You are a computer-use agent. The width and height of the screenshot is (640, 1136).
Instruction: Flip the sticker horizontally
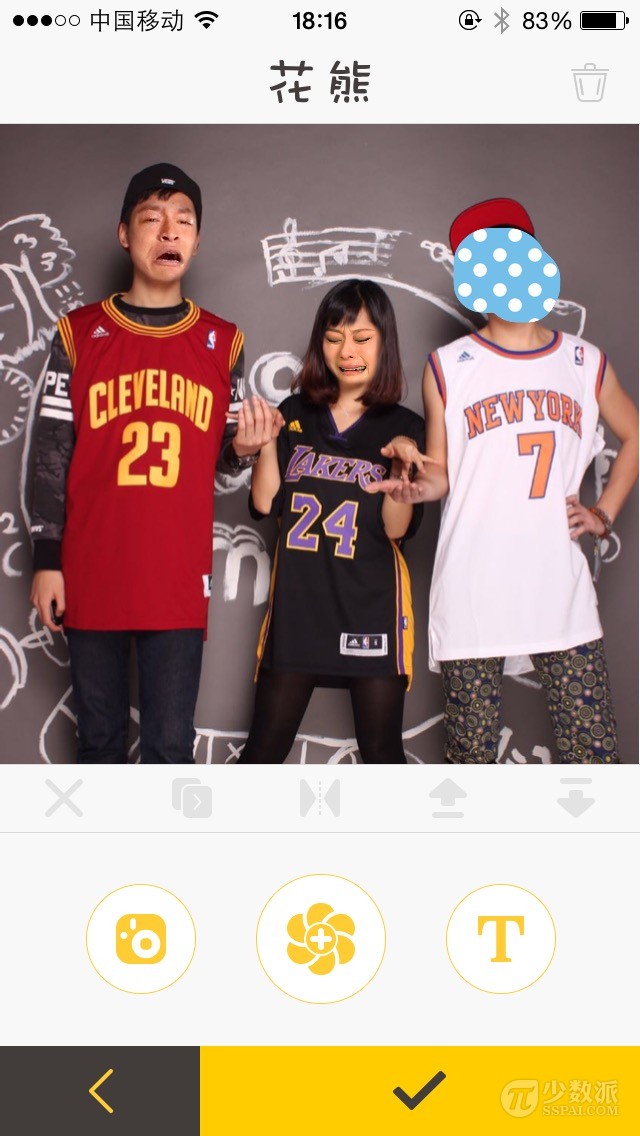(320, 799)
